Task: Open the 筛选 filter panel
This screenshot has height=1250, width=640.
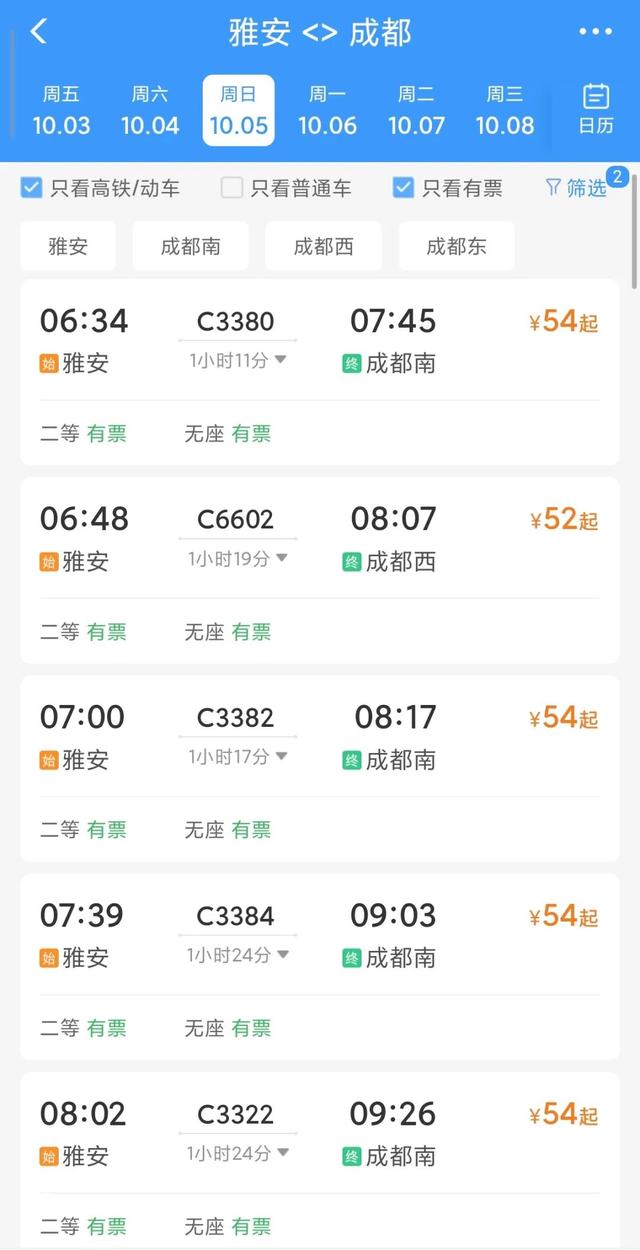Action: 576,187
